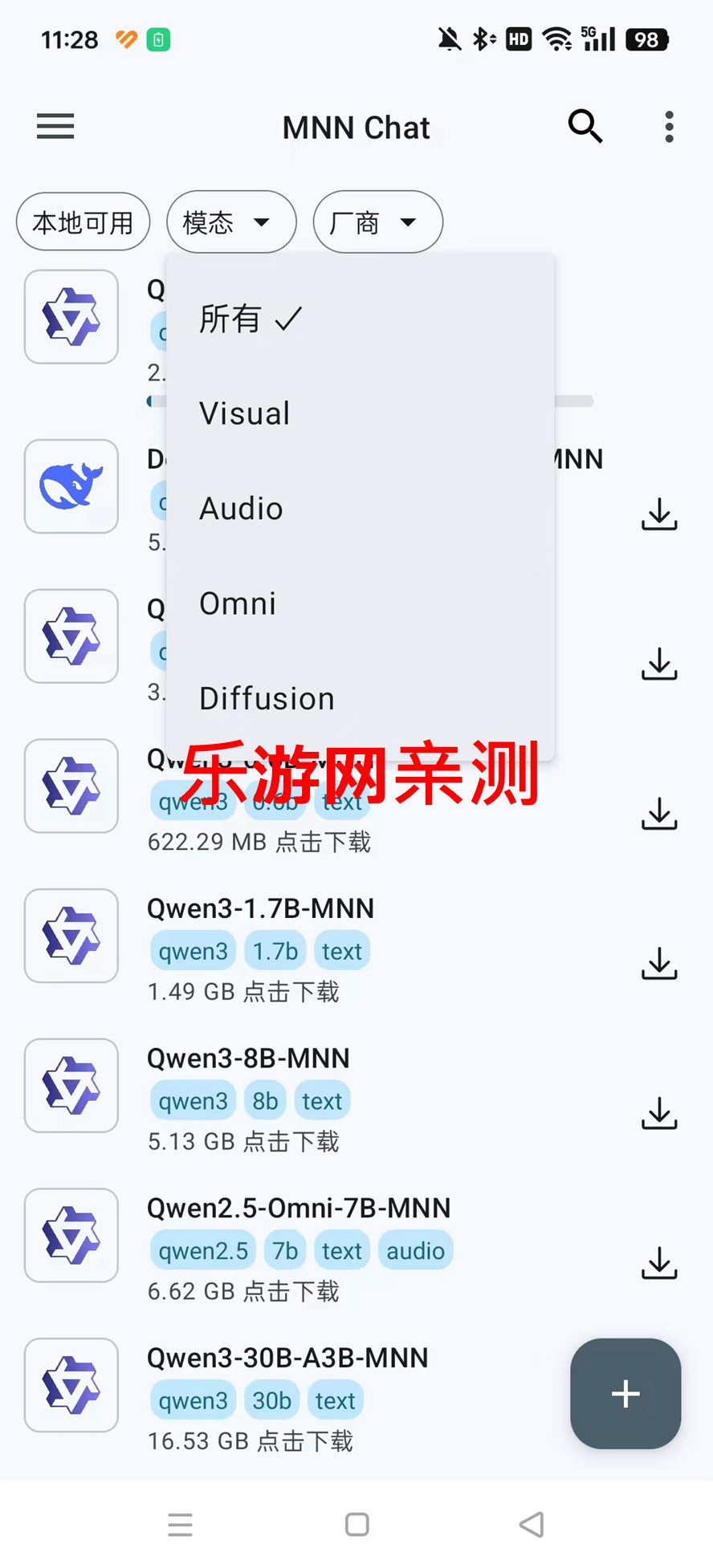This screenshot has height=1568, width=713.
Task: Collapse the 模态 dropdown
Action: 231,222
